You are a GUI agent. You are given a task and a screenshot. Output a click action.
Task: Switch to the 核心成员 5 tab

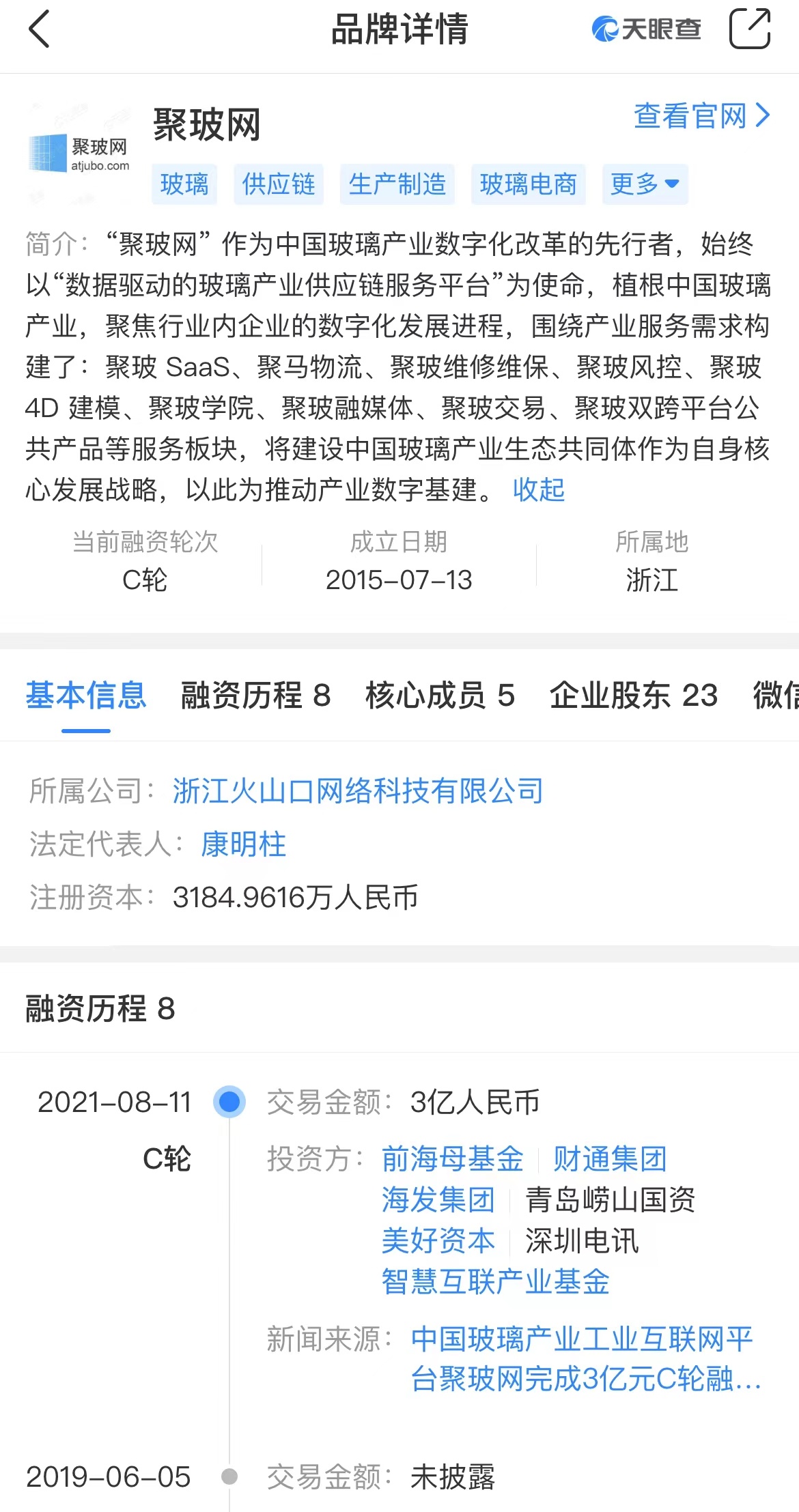(440, 696)
